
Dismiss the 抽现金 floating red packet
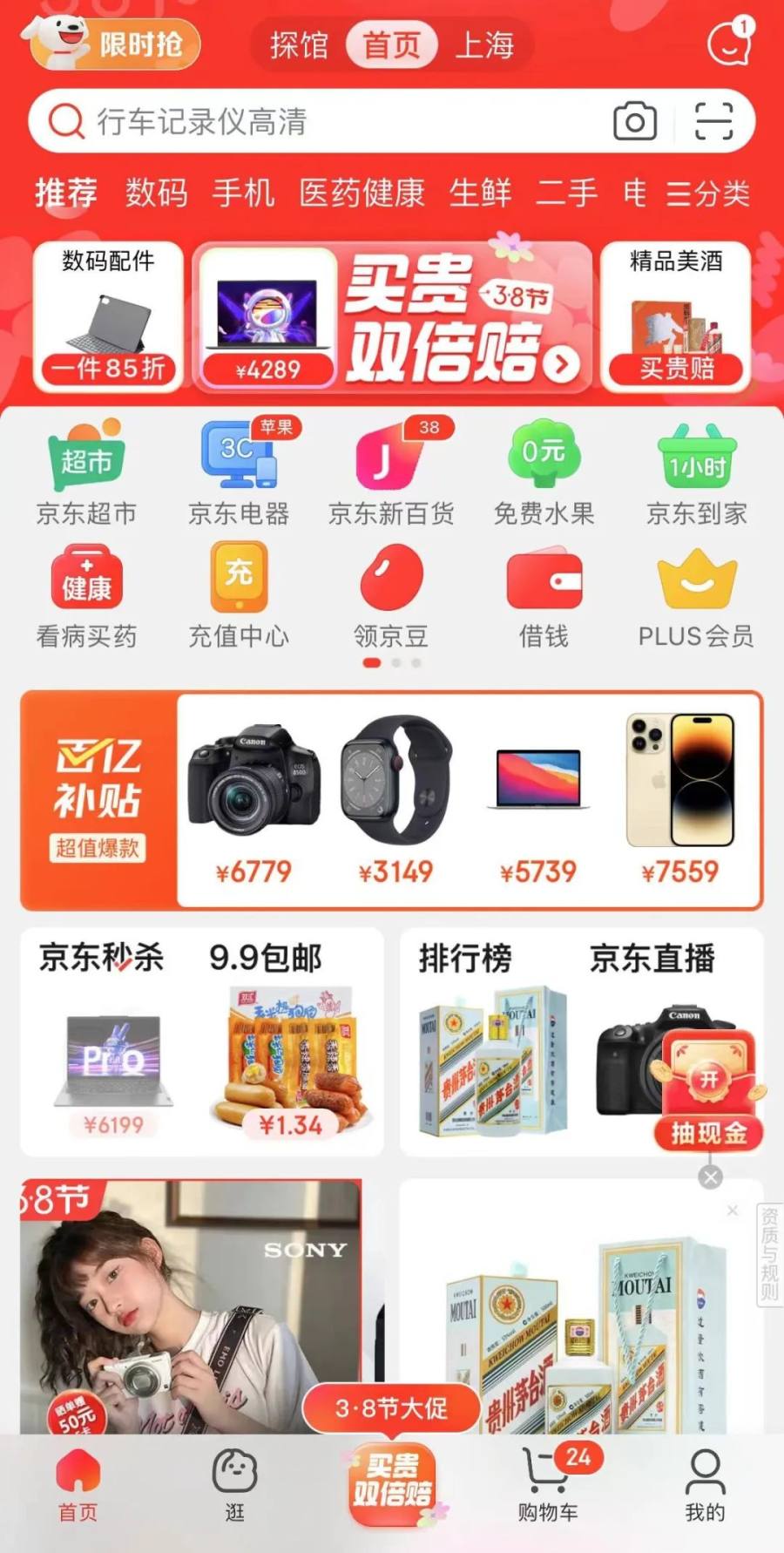pyautogui.click(x=711, y=1177)
